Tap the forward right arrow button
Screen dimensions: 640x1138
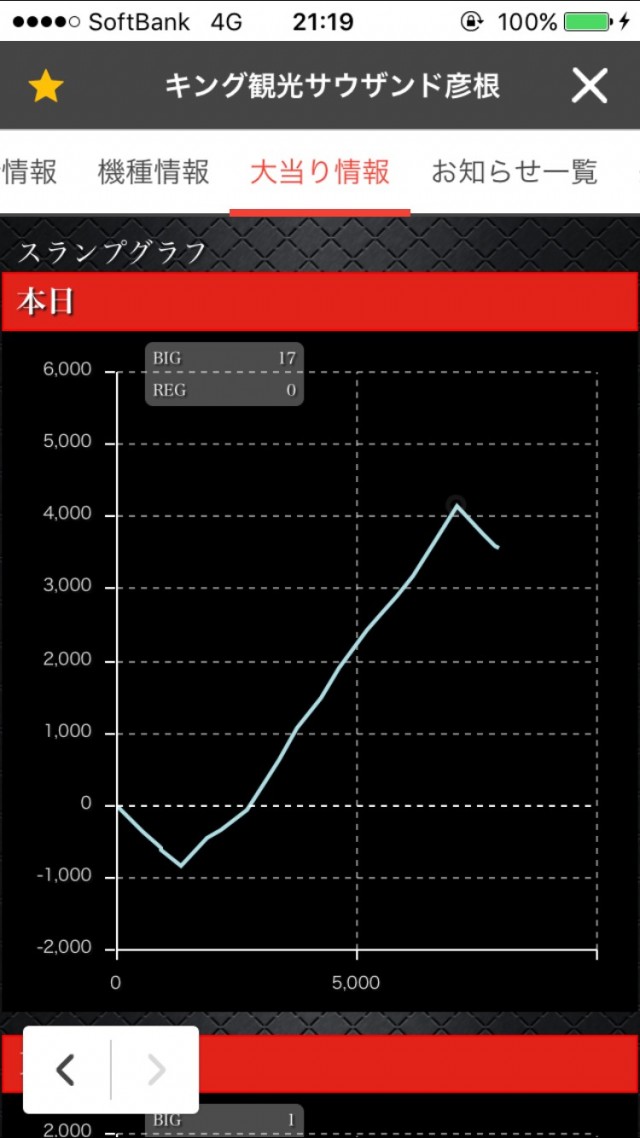click(156, 1070)
